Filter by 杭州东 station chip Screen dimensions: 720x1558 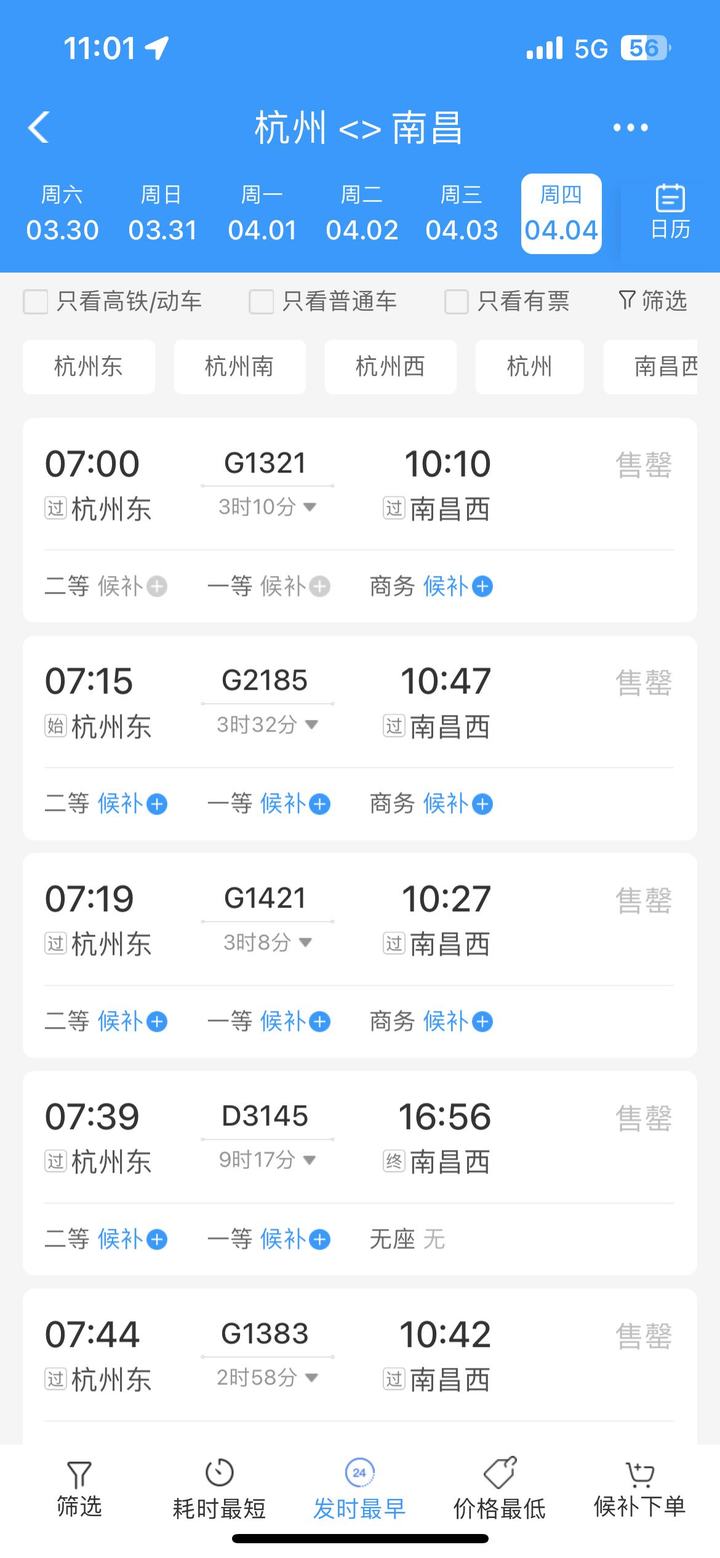click(89, 366)
